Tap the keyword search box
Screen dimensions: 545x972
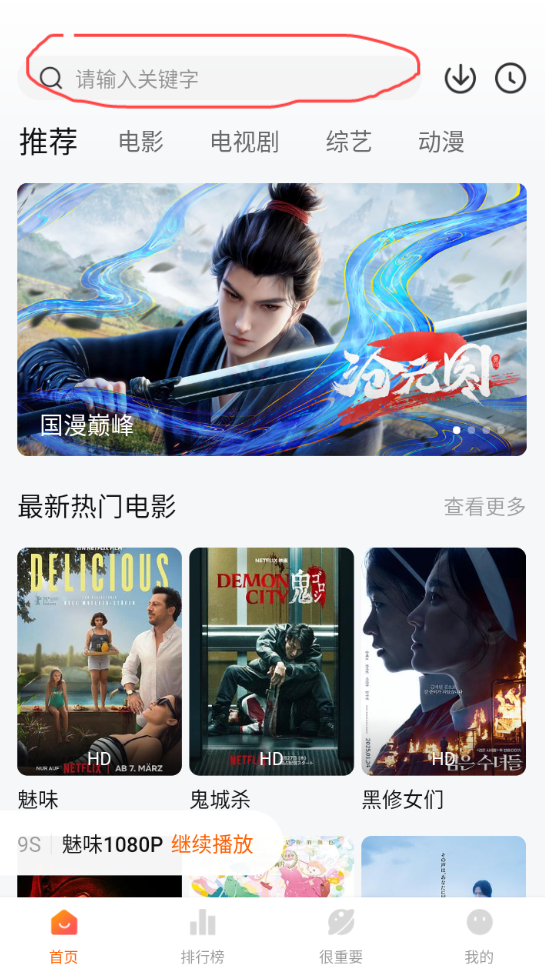(219, 78)
